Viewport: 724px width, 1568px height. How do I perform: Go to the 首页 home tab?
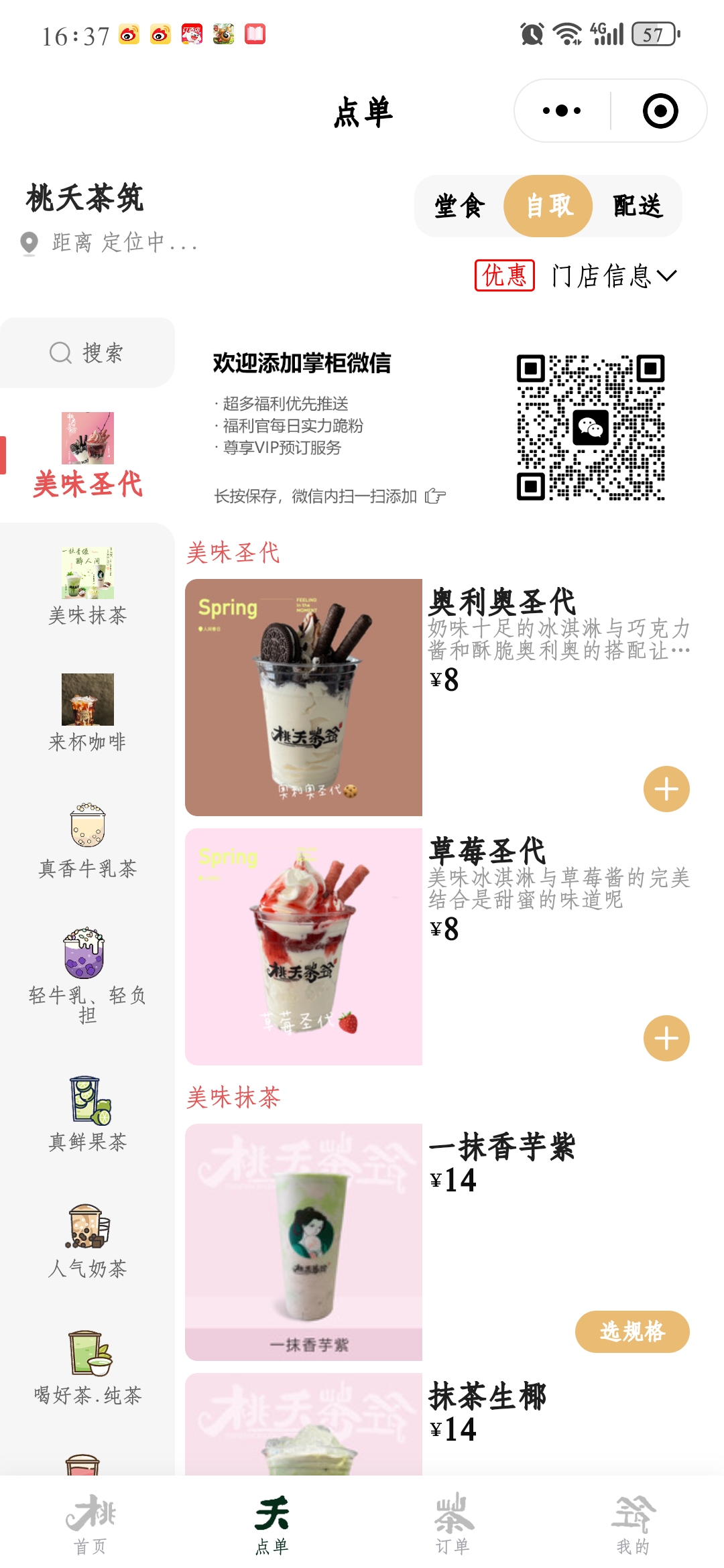coord(90,1522)
